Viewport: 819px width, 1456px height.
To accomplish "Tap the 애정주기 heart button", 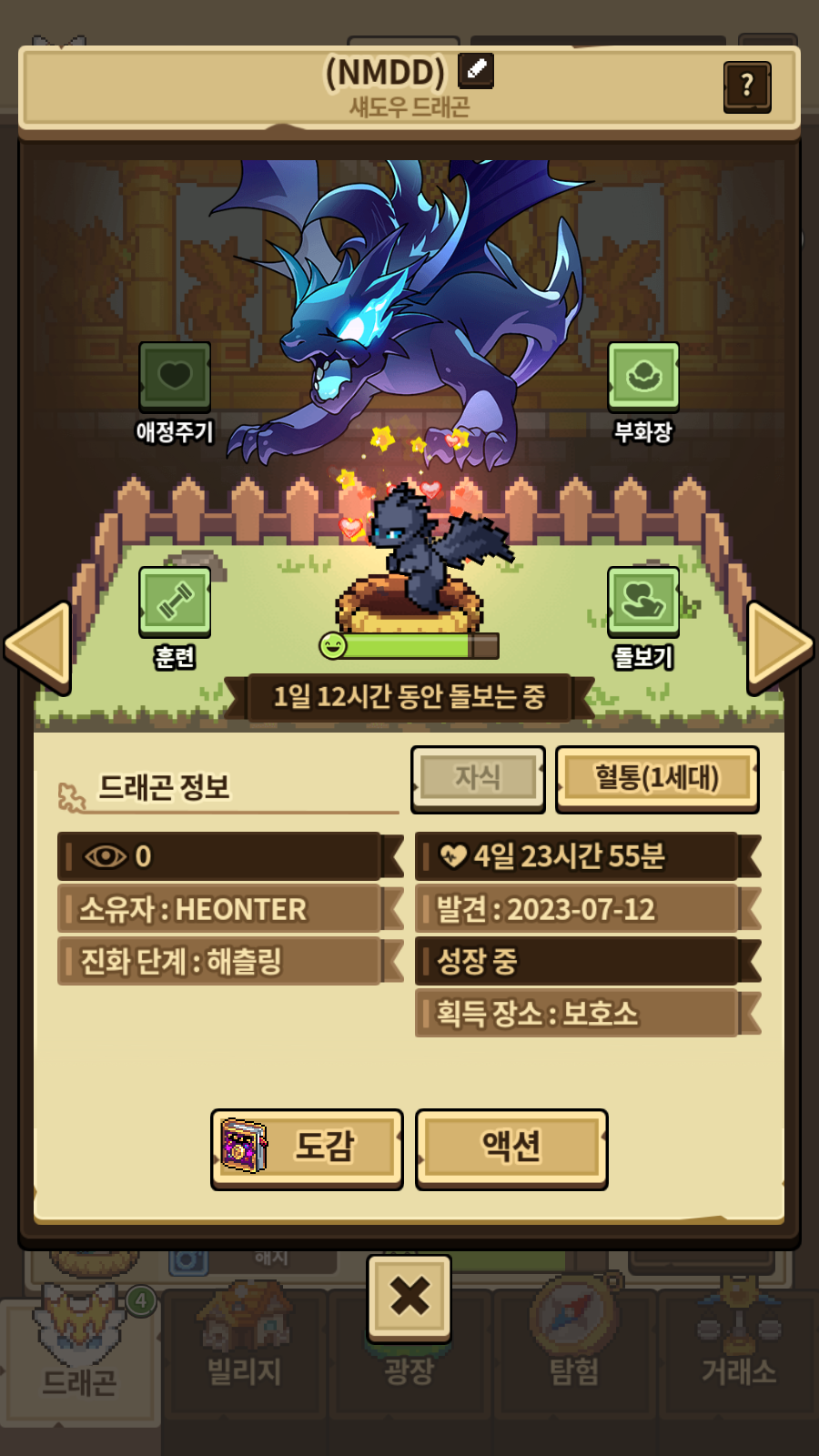I will click(175, 377).
